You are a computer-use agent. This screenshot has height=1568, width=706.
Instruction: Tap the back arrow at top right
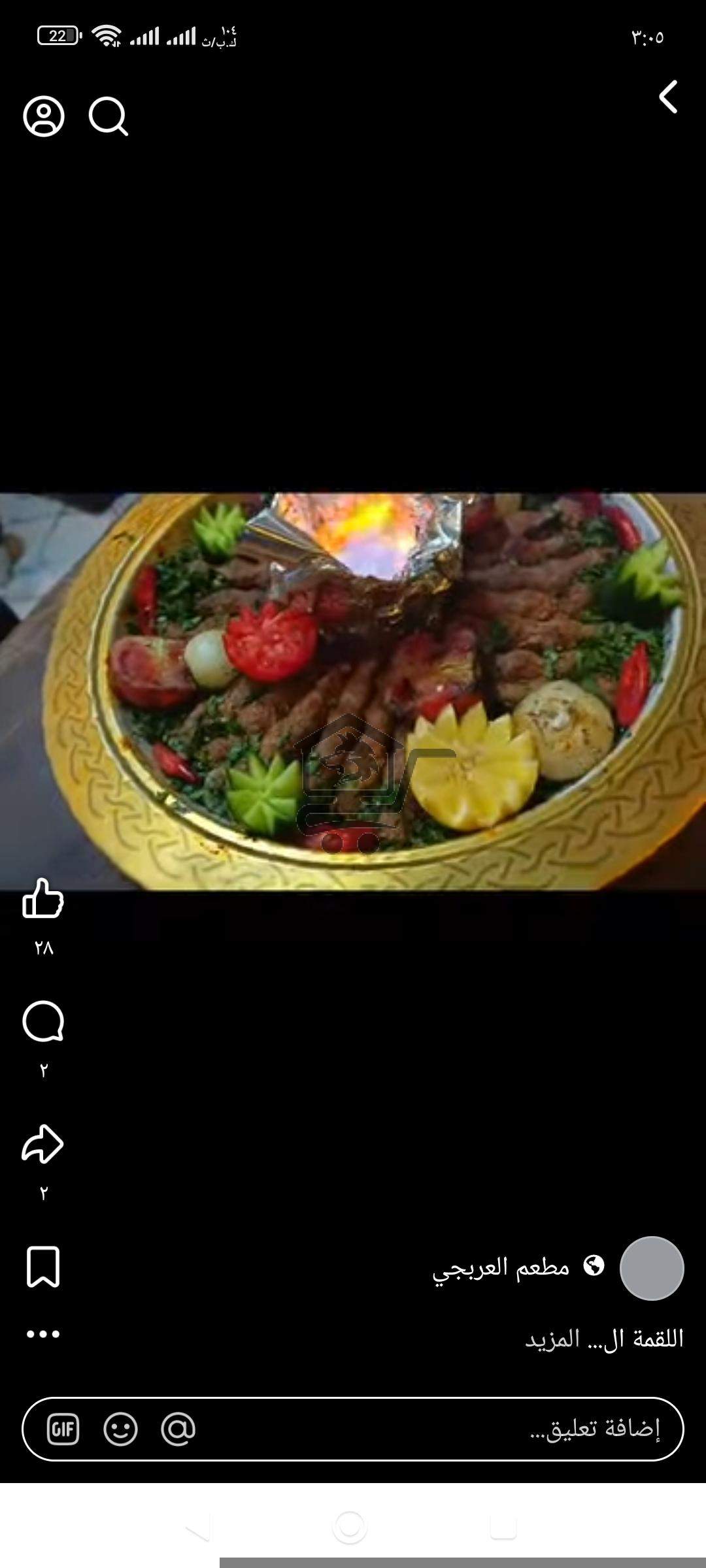tap(666, 97)
